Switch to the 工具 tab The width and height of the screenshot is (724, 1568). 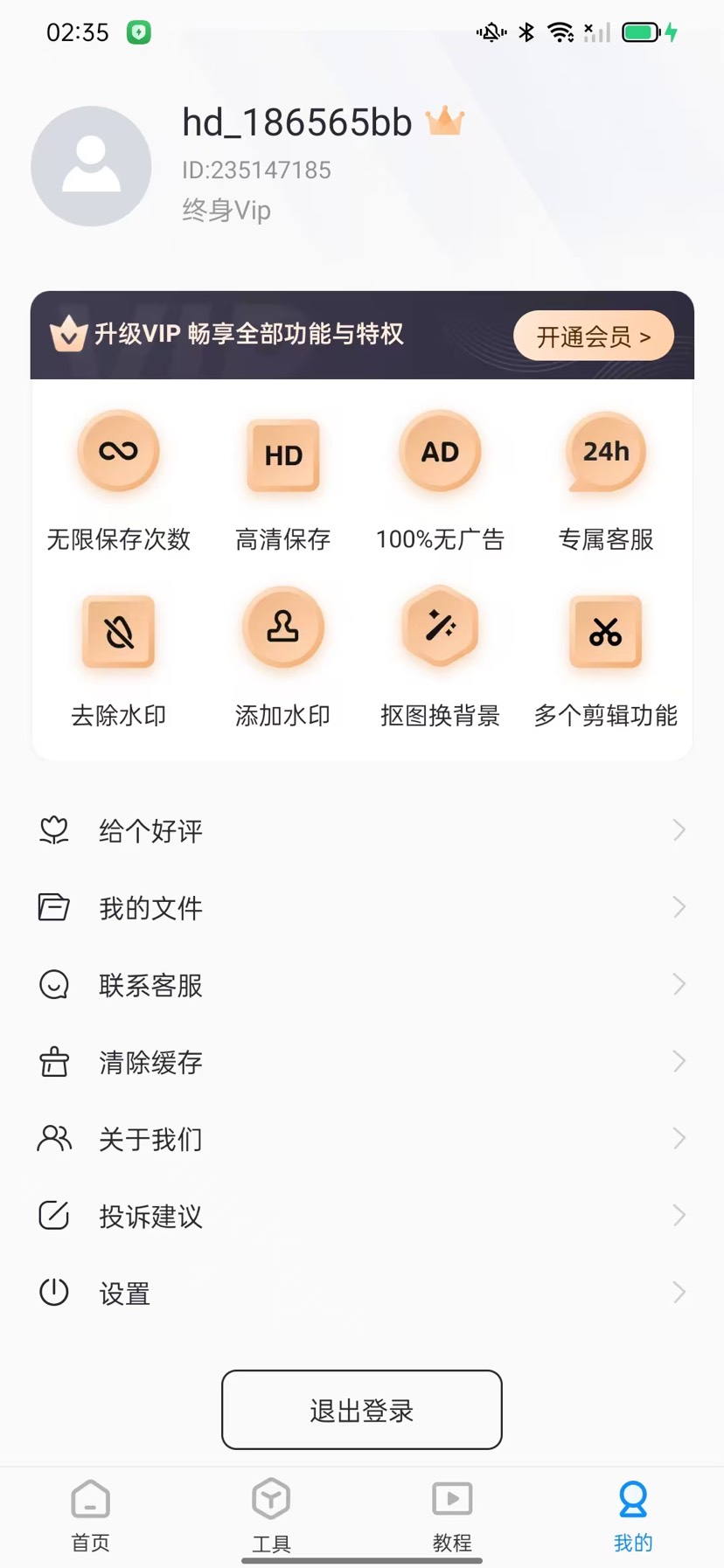click(x=271, y=1516)
